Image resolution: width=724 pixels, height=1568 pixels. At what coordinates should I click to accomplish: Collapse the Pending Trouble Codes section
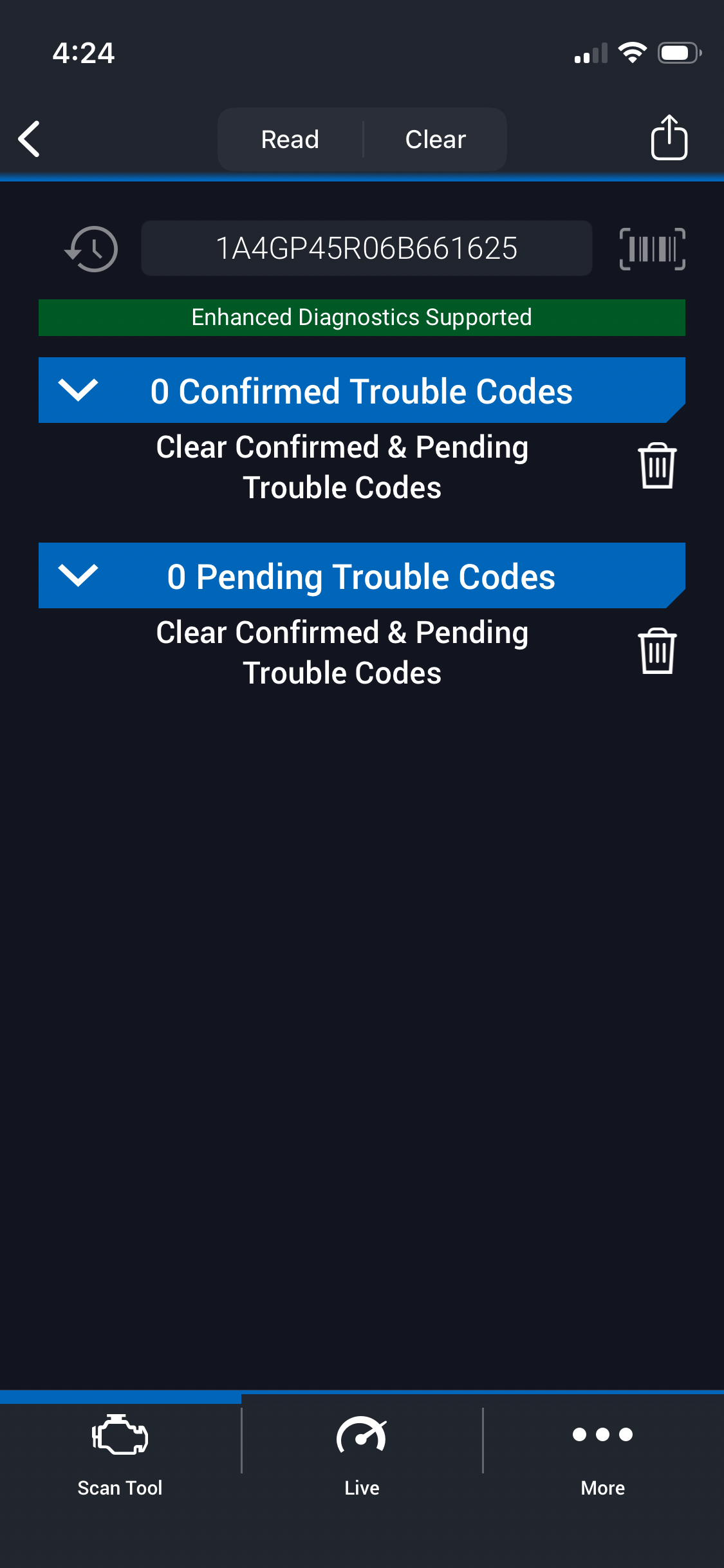[x=78, y=575]
